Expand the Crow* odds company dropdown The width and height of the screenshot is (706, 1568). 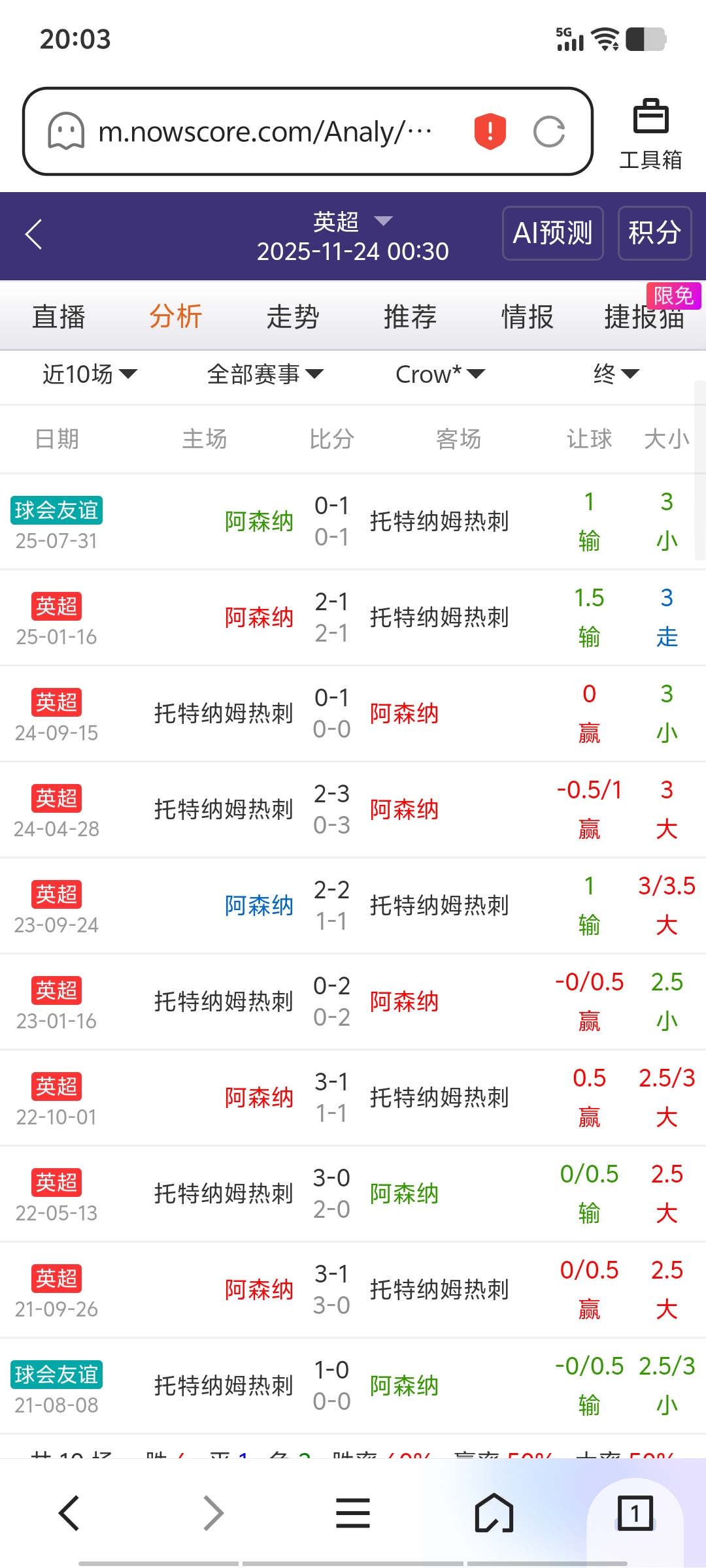(440, 374)
